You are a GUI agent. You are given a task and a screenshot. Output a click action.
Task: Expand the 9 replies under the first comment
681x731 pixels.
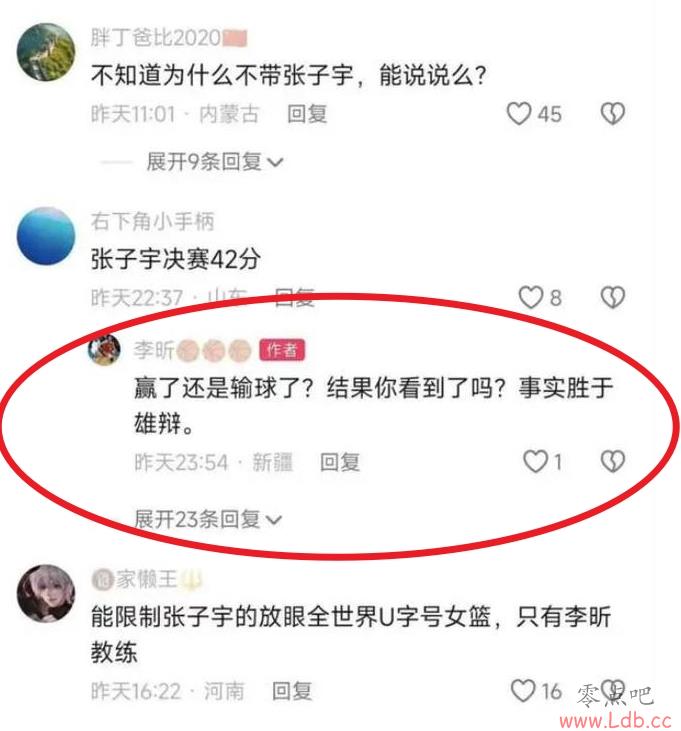coord(214,162)
